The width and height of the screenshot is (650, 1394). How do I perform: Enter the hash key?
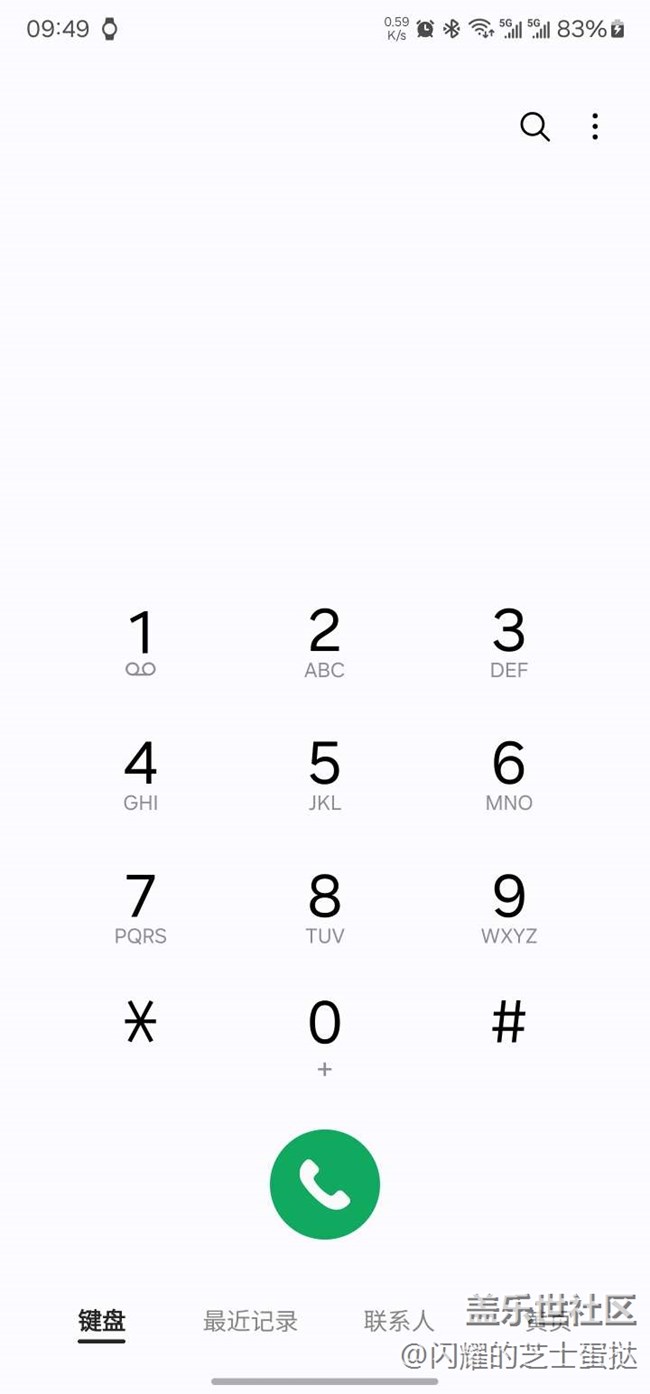pyautogui.click(x=509, y=1023)
